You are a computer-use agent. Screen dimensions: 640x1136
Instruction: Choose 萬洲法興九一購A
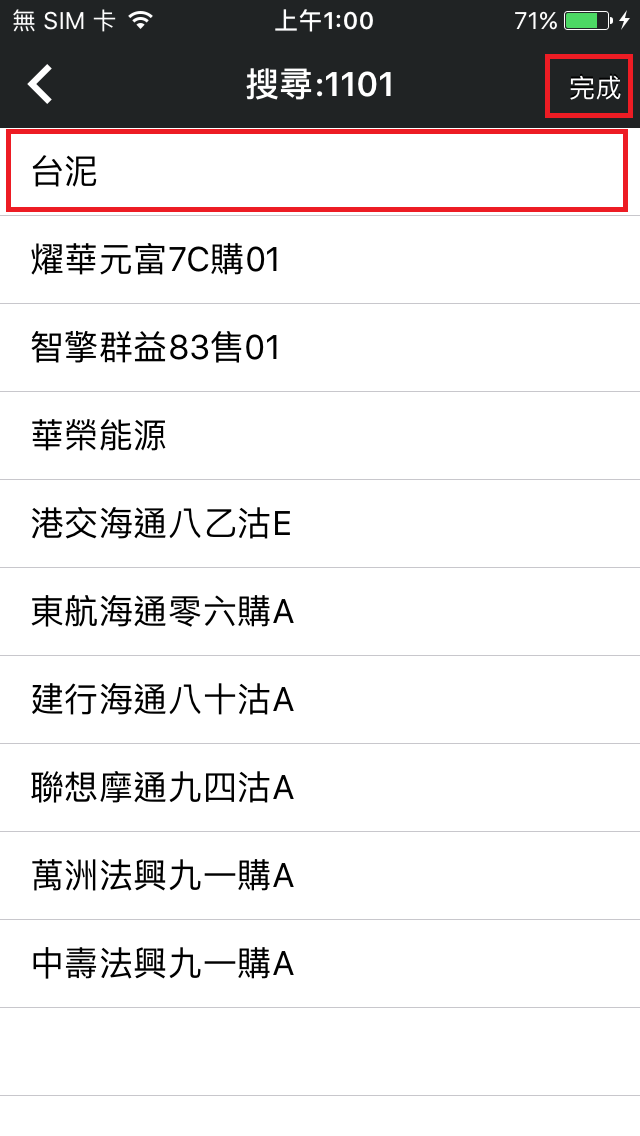pyautogui.click(x=320, y=876)
